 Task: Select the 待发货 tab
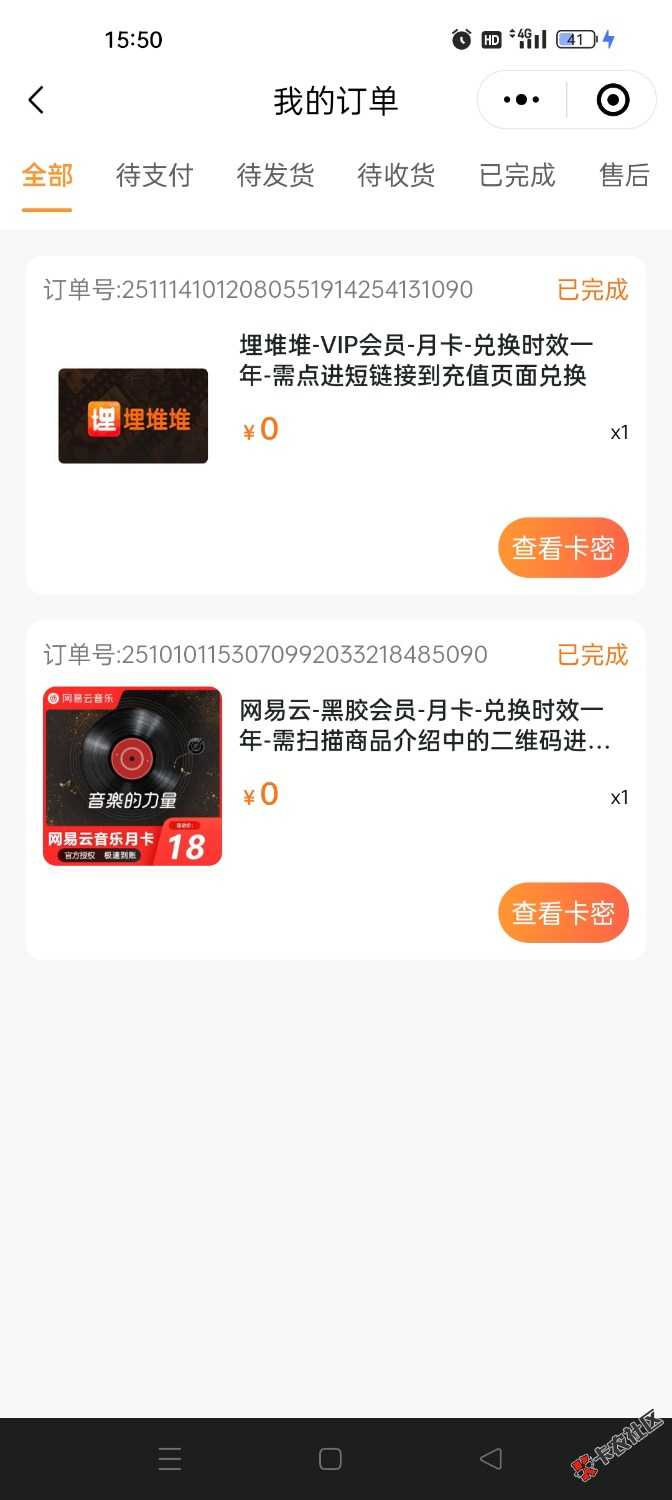click(x=275, y=176)
